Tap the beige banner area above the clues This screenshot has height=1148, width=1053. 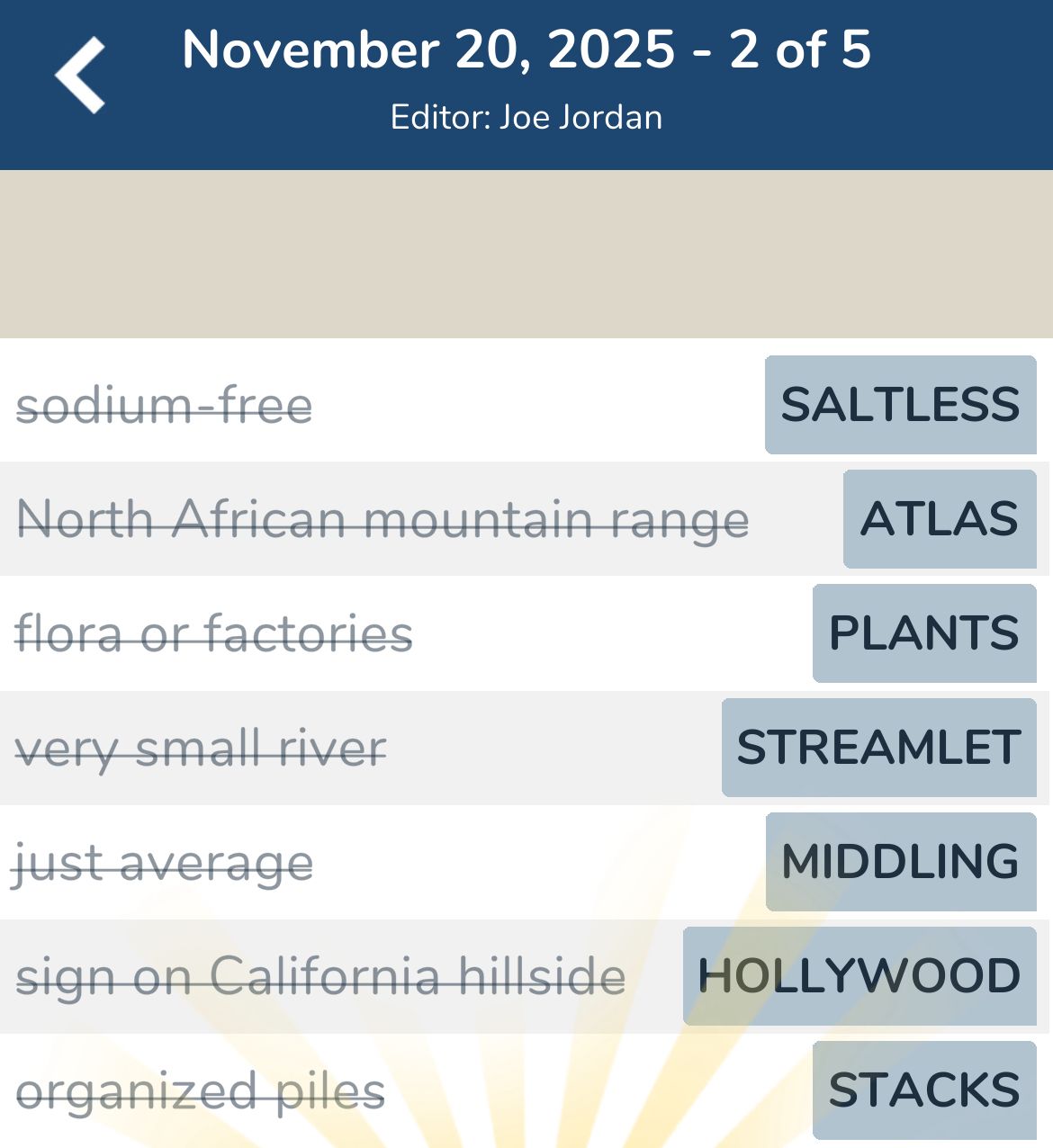tap(526, 250)
